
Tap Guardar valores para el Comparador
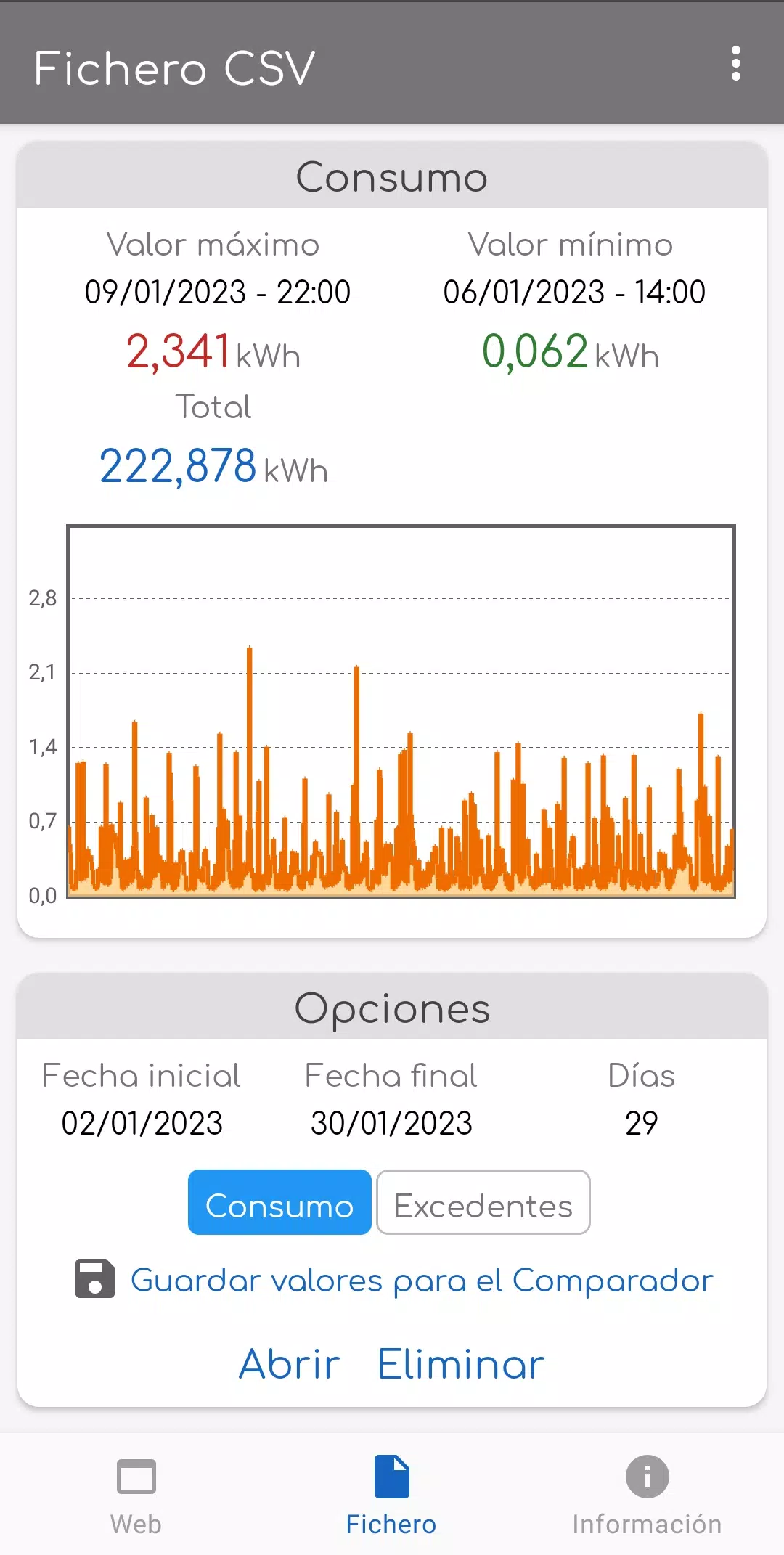coord(394,1280)
